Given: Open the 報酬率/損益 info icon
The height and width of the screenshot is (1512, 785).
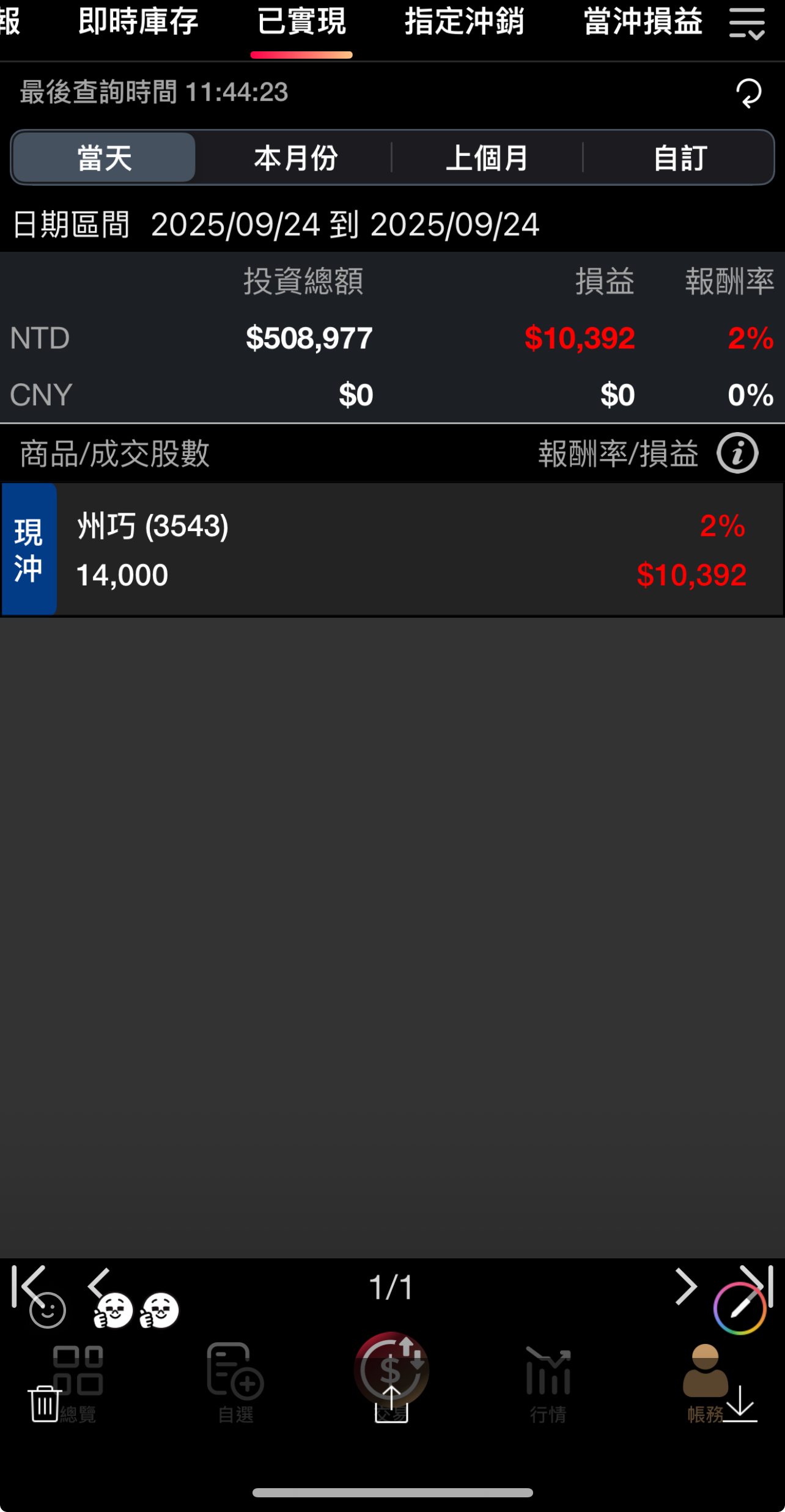Looking at the screenshot, I should 737,453.
